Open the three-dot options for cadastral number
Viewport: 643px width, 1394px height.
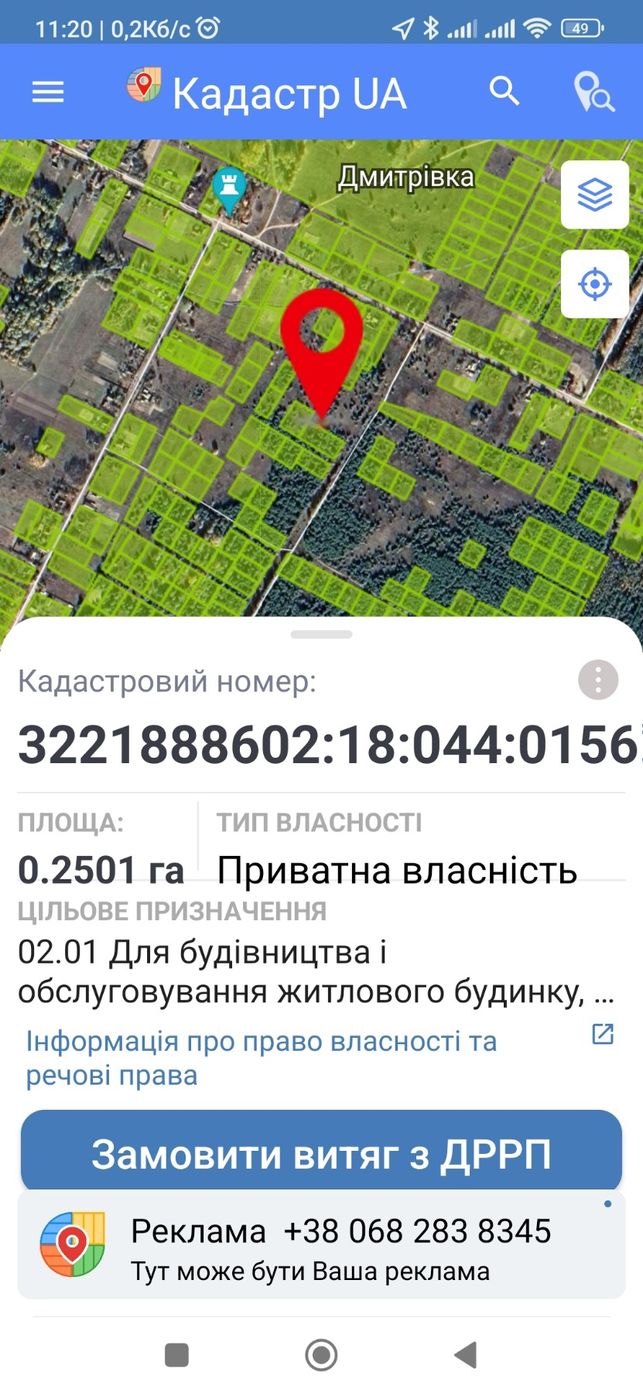[598, 680]
